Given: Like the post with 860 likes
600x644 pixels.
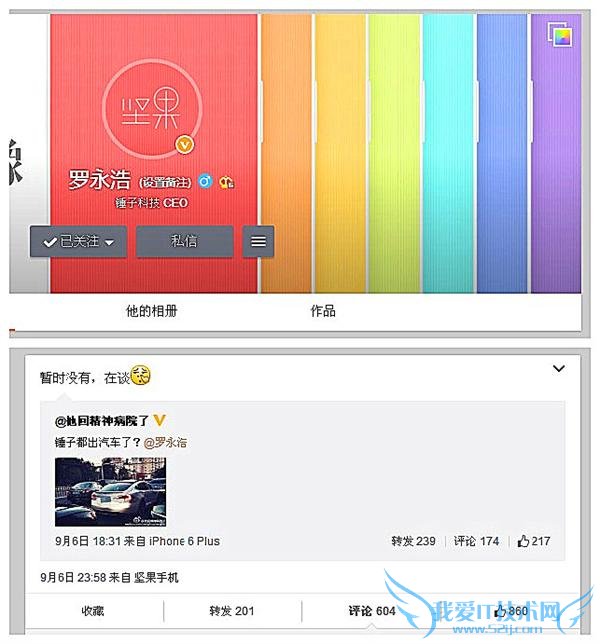Looking at the screenshot, I should pos(510,611).
